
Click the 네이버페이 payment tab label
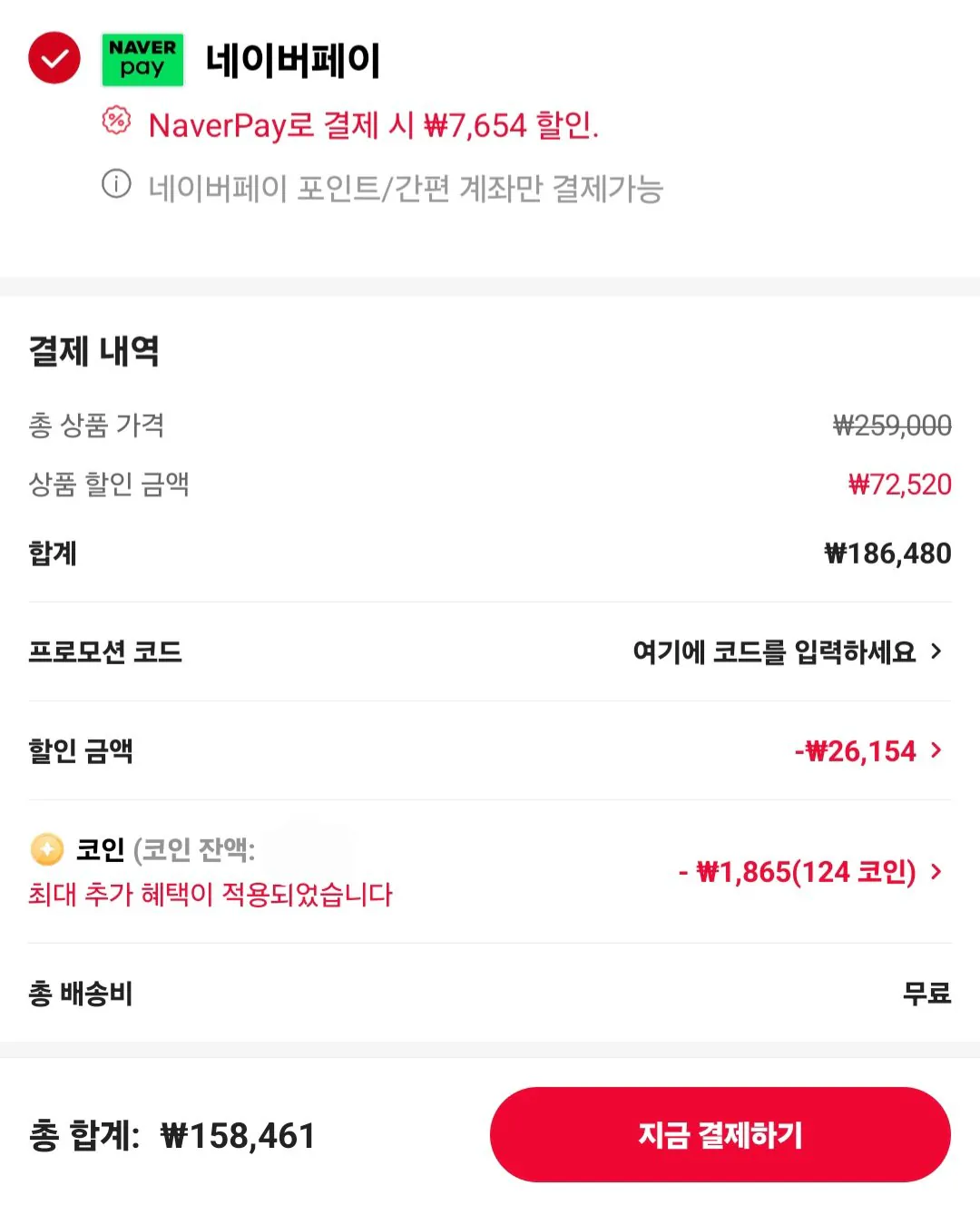coord(290,59)
